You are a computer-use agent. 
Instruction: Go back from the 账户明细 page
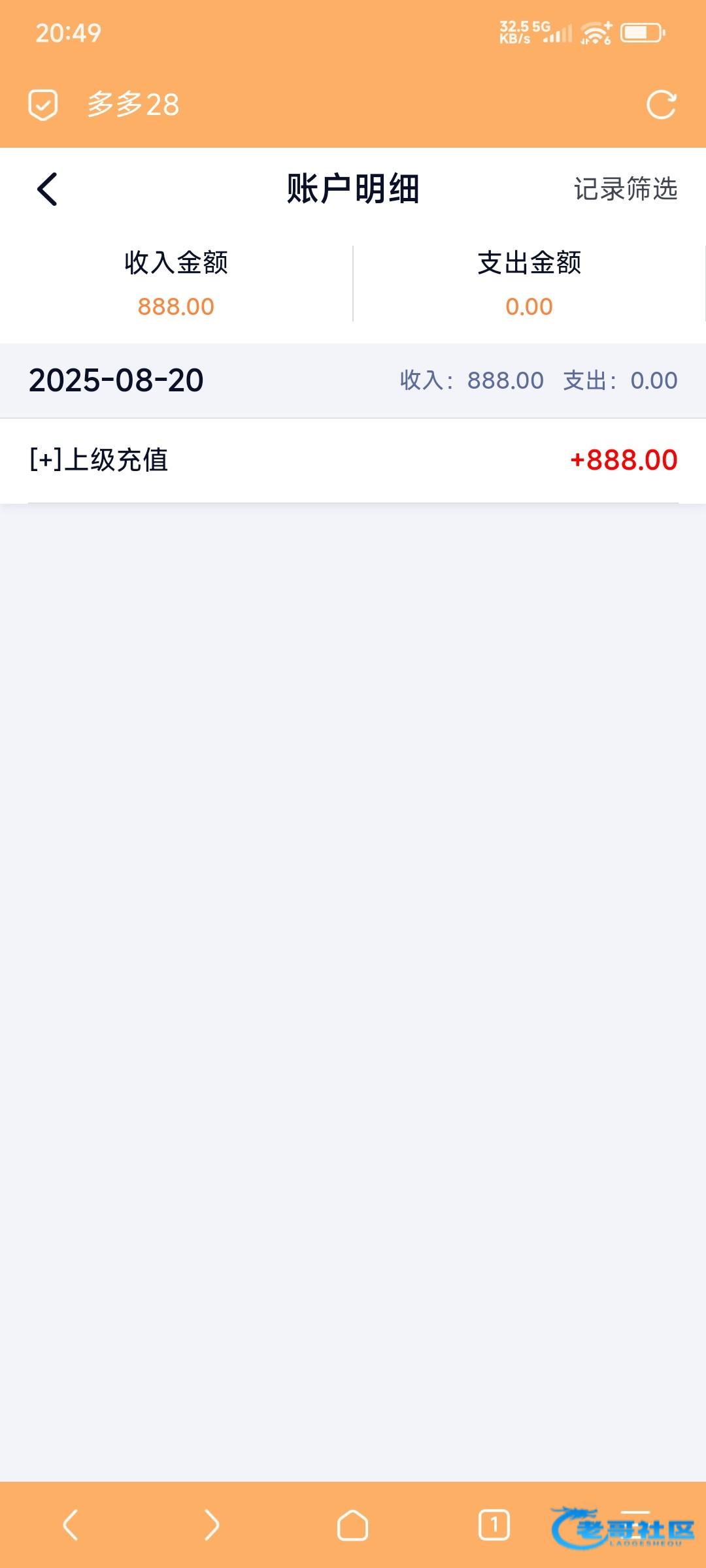(47, 189)
